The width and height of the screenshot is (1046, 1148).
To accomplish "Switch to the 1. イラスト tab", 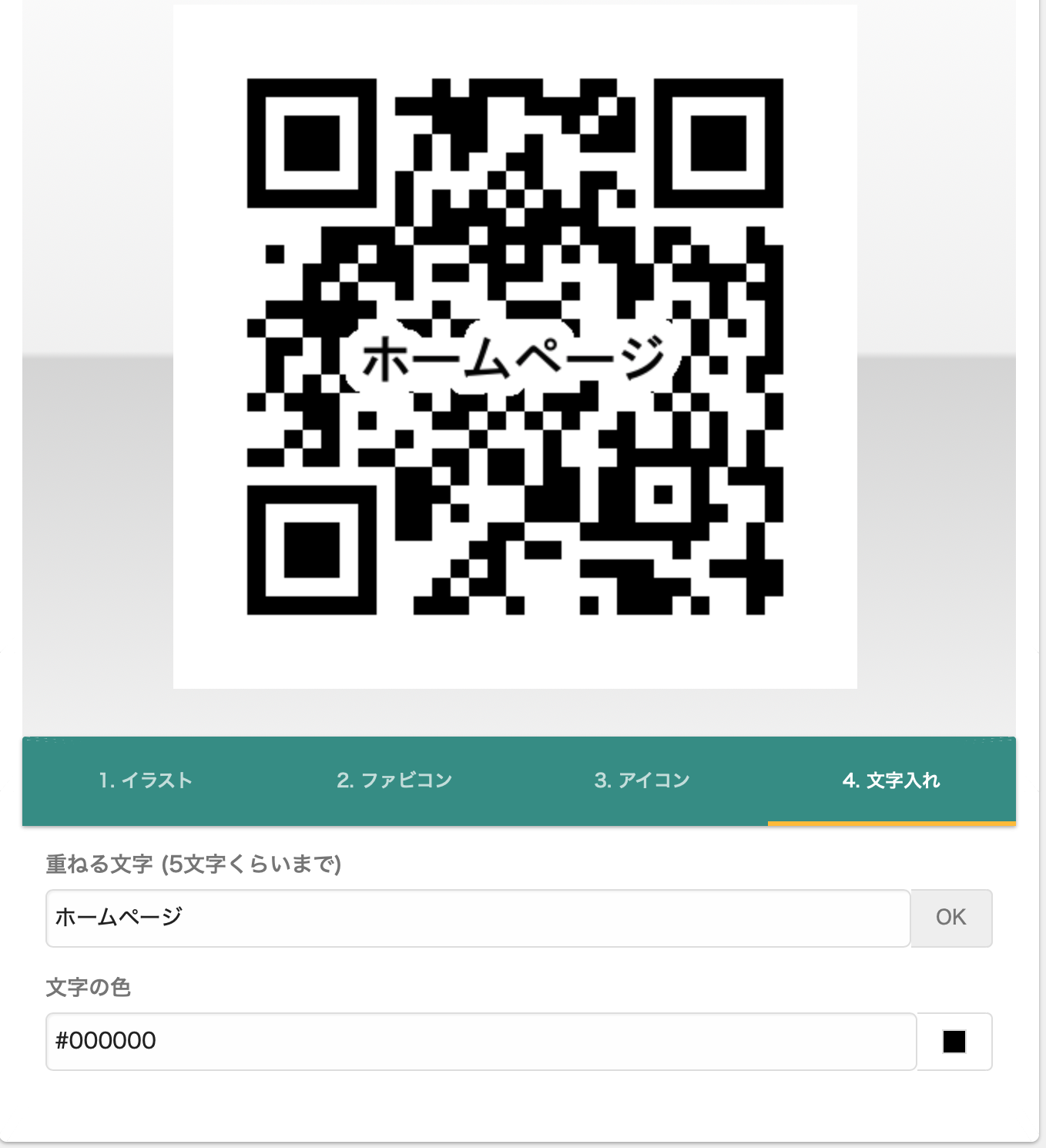I will pyautogui.click(x=146, y=780).
